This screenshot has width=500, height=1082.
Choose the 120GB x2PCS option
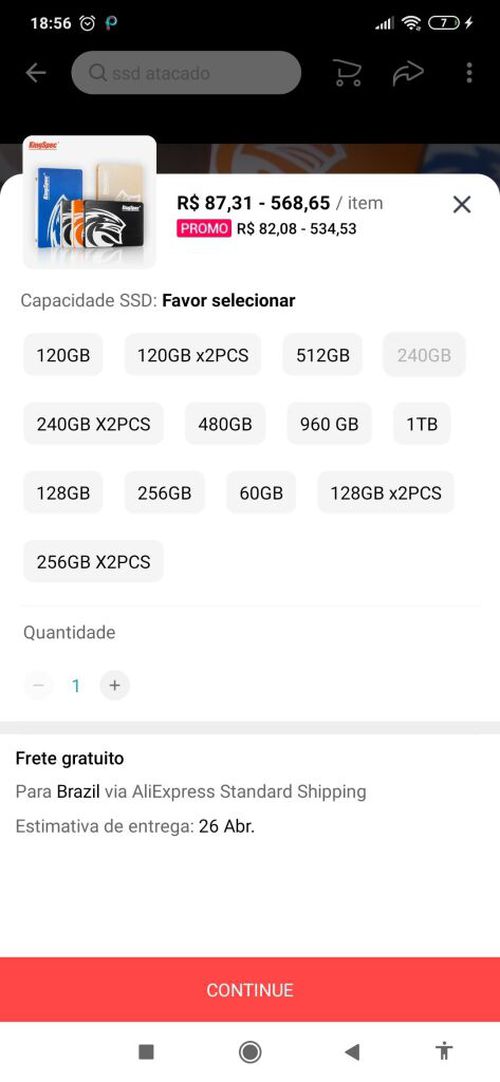tap(192, 355)
